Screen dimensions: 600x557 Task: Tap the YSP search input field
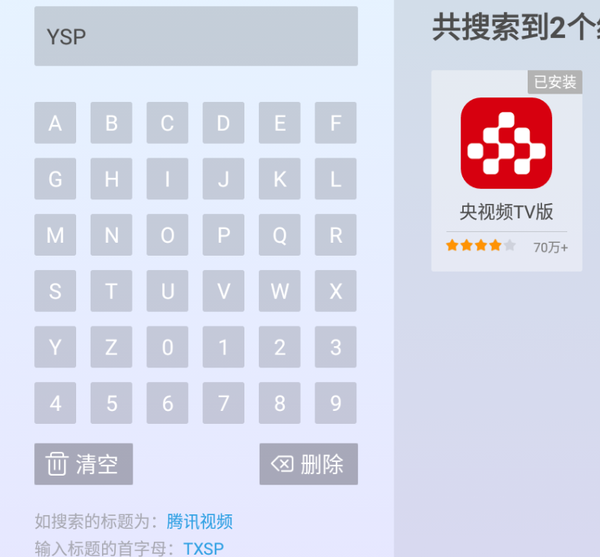click(x=195, y=37)
